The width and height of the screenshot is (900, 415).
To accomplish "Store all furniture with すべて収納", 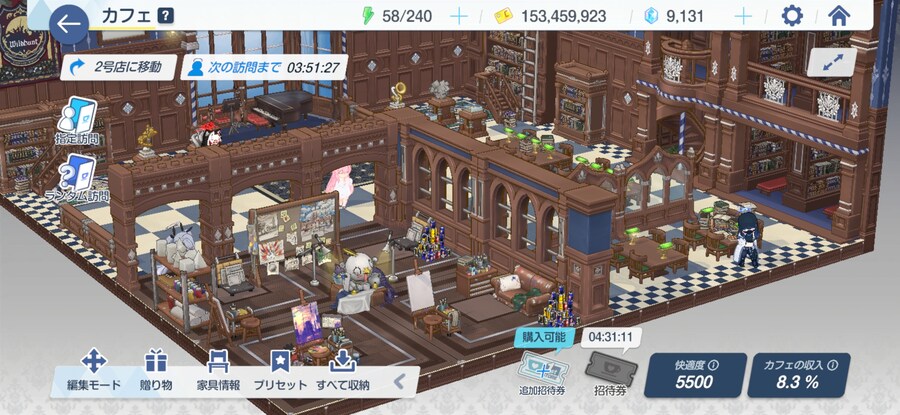I will point(343,371).
